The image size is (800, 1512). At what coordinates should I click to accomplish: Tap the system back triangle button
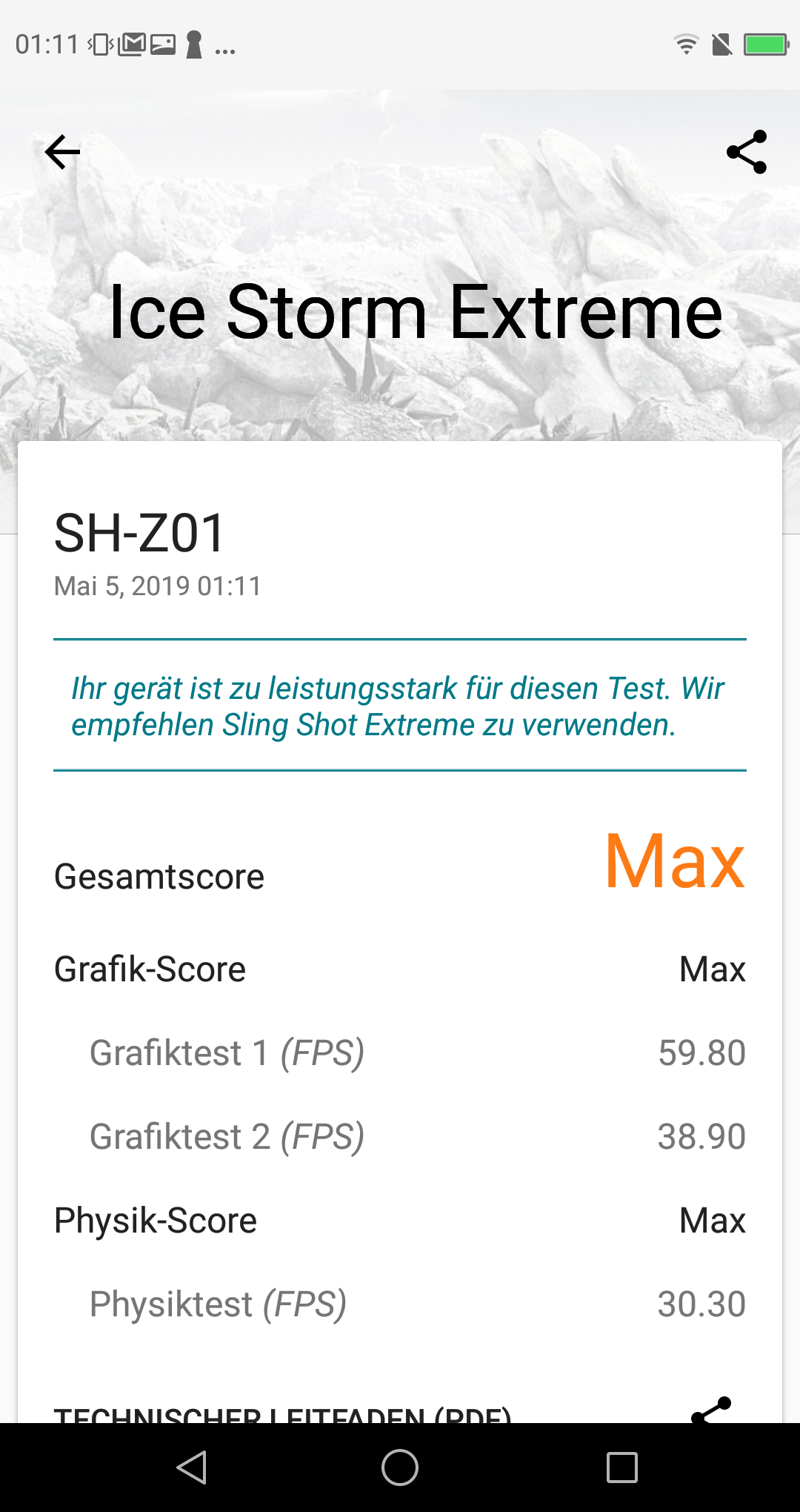192,1468
